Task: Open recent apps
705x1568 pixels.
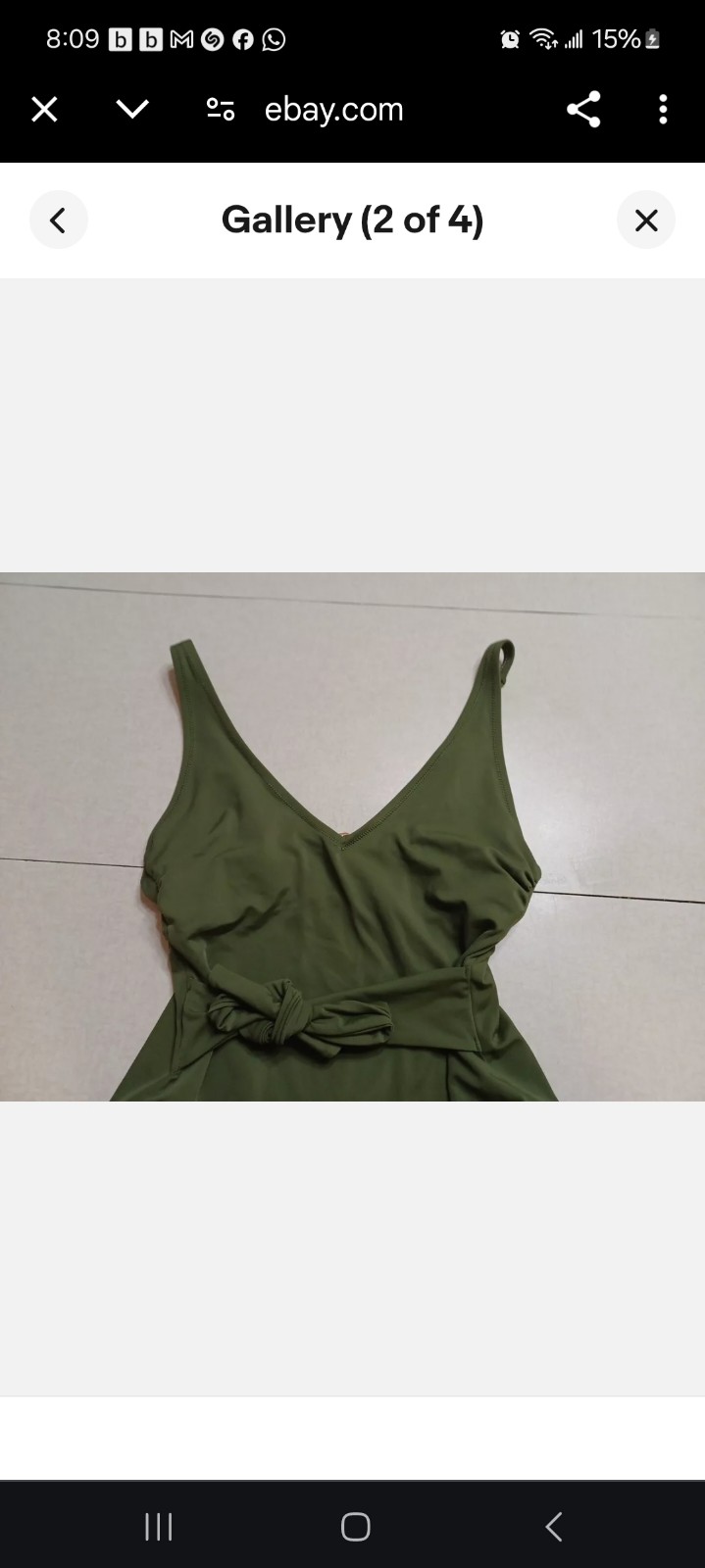Action: coord(159,1526)
